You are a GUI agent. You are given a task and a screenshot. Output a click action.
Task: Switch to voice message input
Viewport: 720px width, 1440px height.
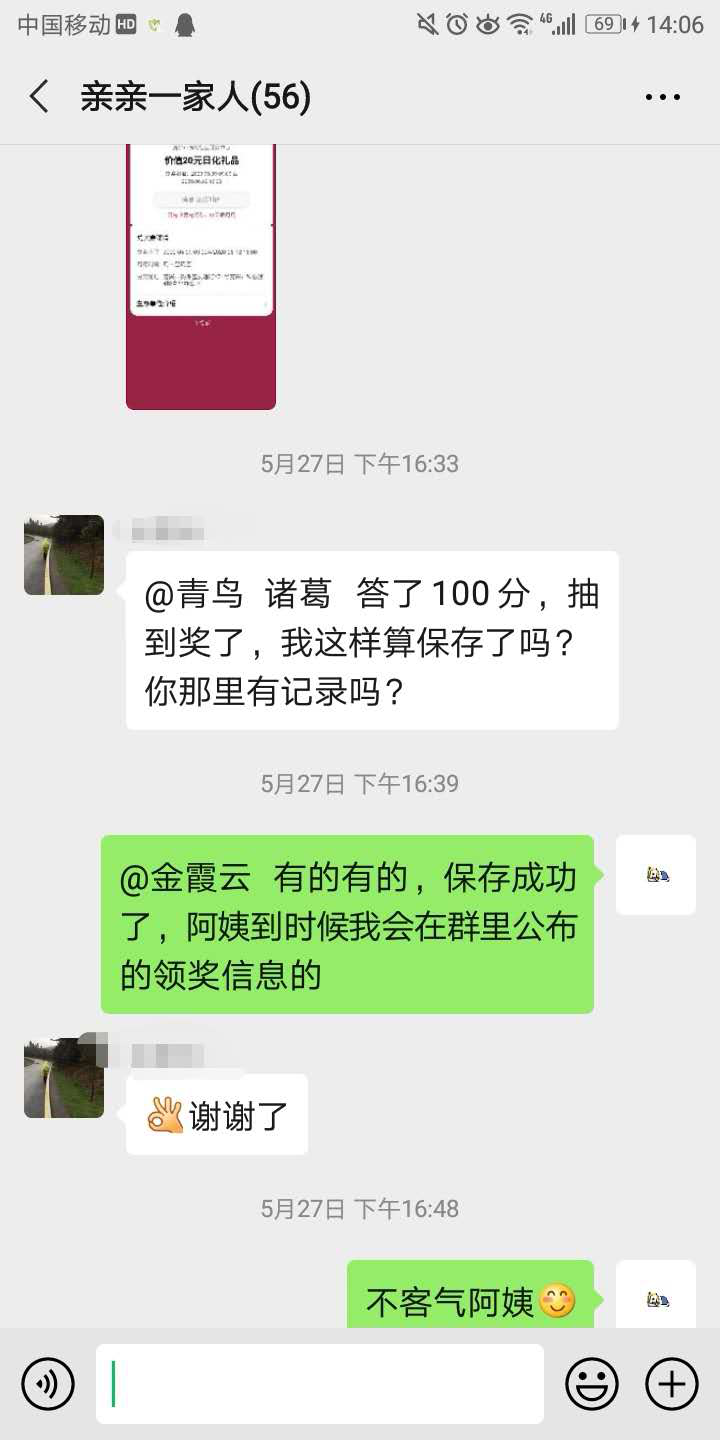click(x=48, y=1384)
